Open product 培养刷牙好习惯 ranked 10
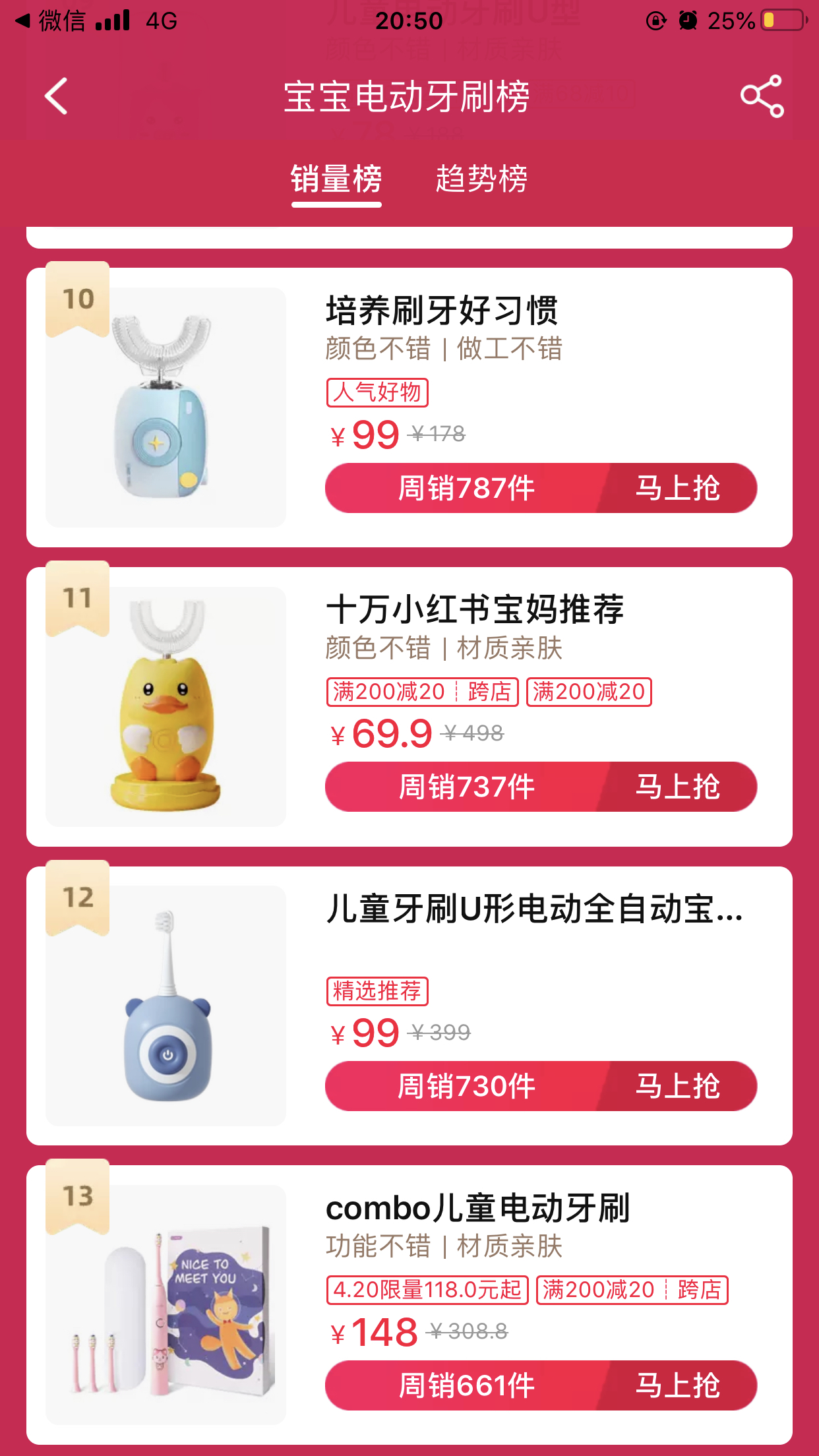Image resolution: width=819 pixels, height=1456 pixels. tap(442, 311)
